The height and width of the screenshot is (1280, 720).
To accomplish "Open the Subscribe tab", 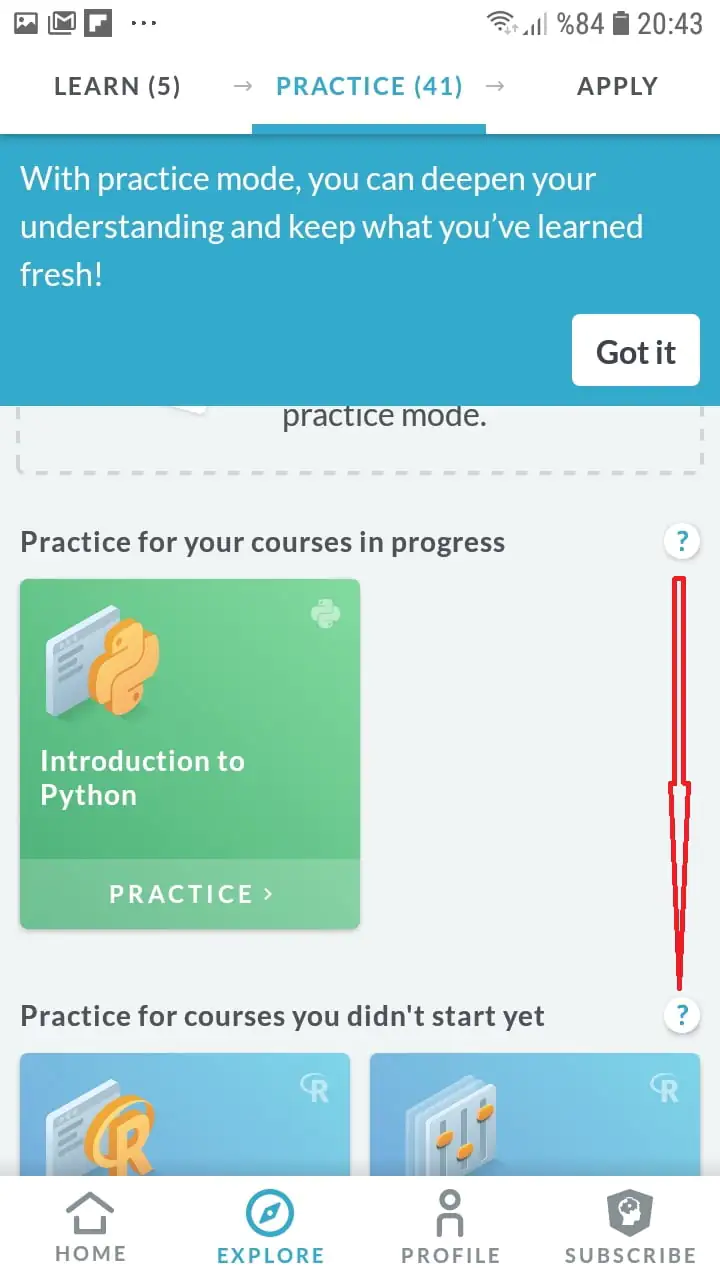I will (630, 1228).
